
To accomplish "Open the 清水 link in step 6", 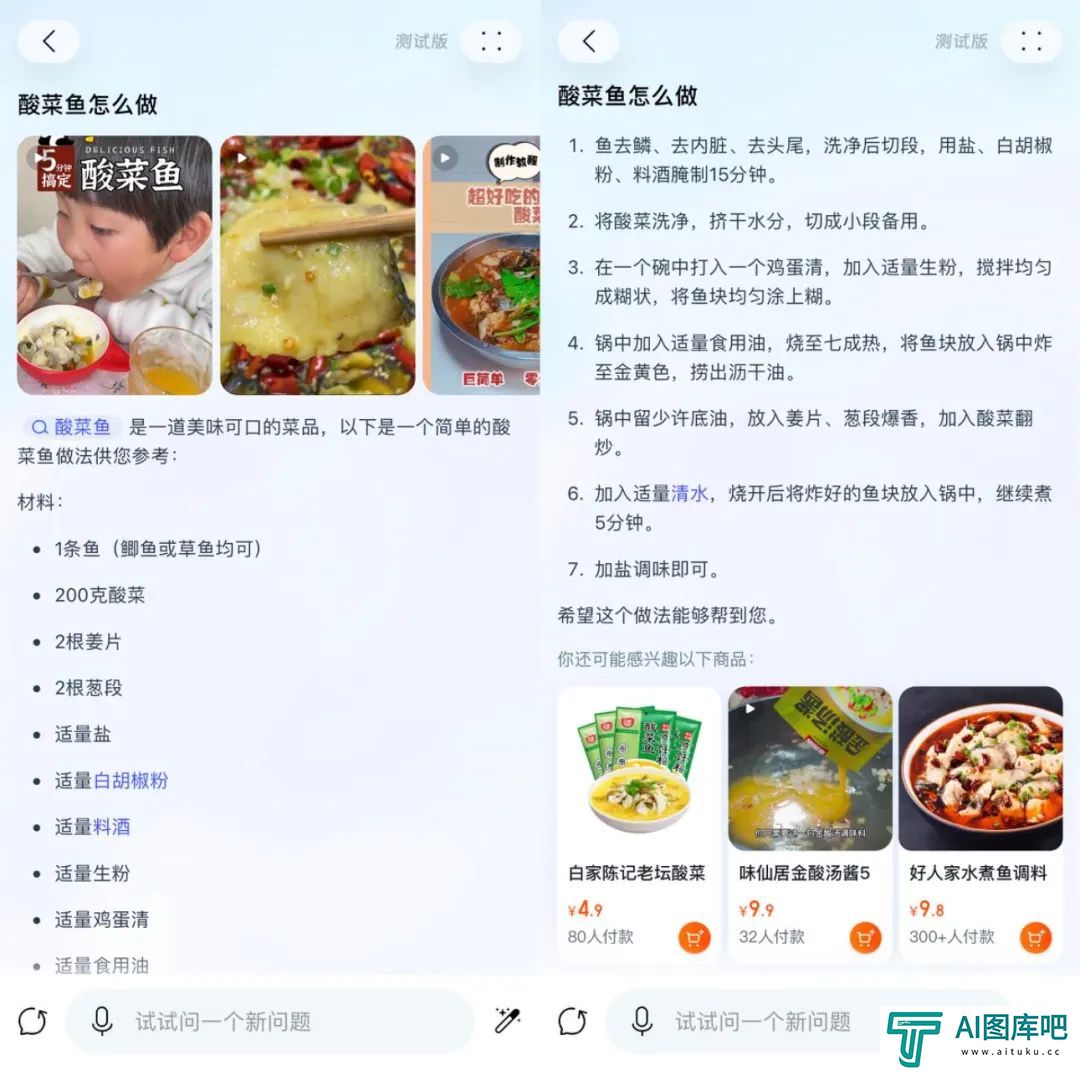I will coord(689,493).
